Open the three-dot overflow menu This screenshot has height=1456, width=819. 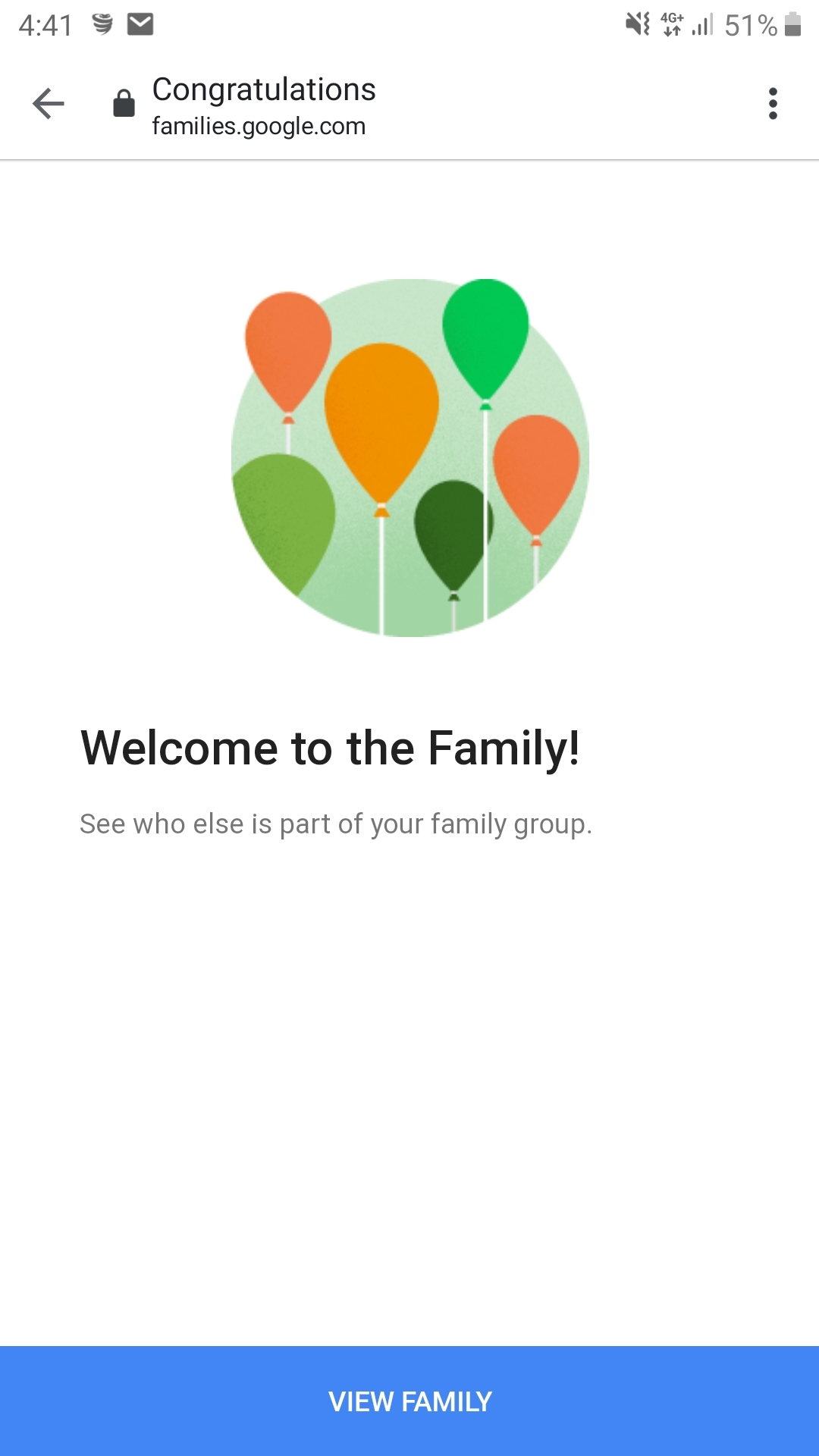(773, 104)
